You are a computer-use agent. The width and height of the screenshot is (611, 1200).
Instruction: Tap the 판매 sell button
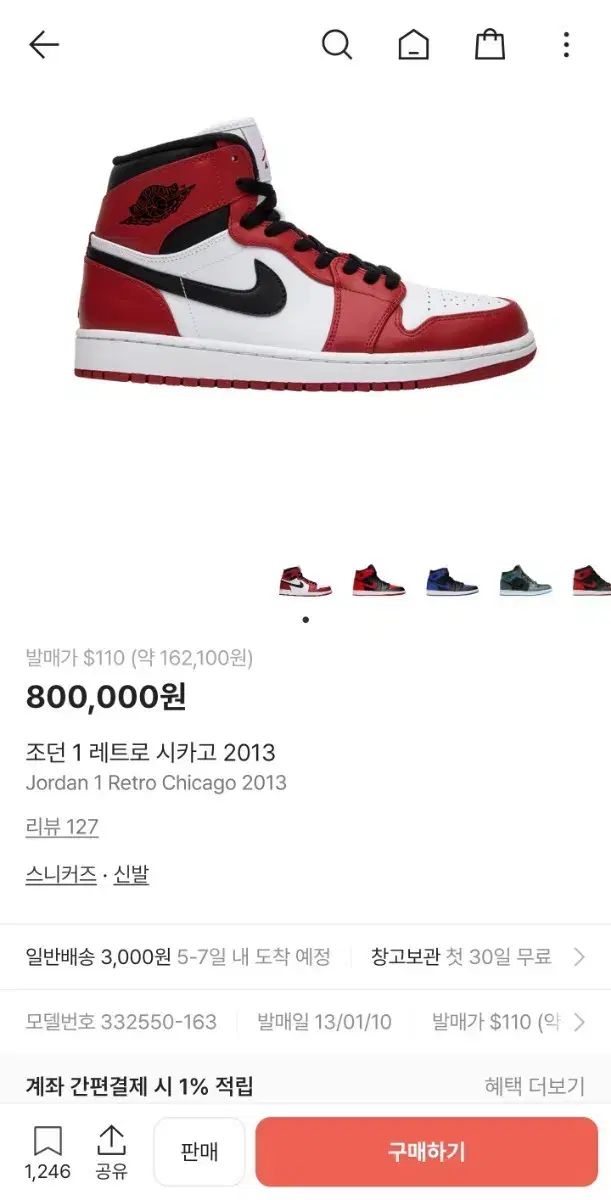(199, 1152)
